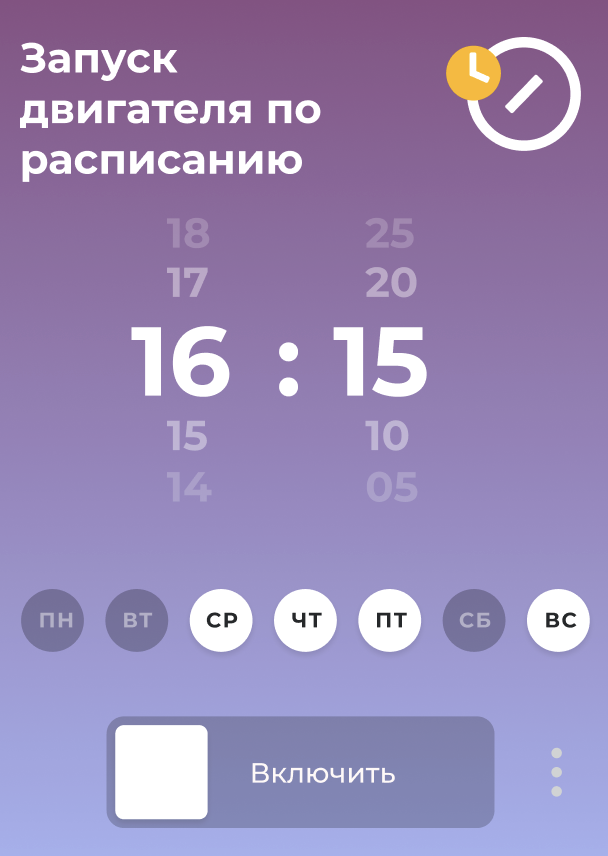Deselect Friday (ПТ) from schedule
The image size is (608, 856).
pos(390,620)
